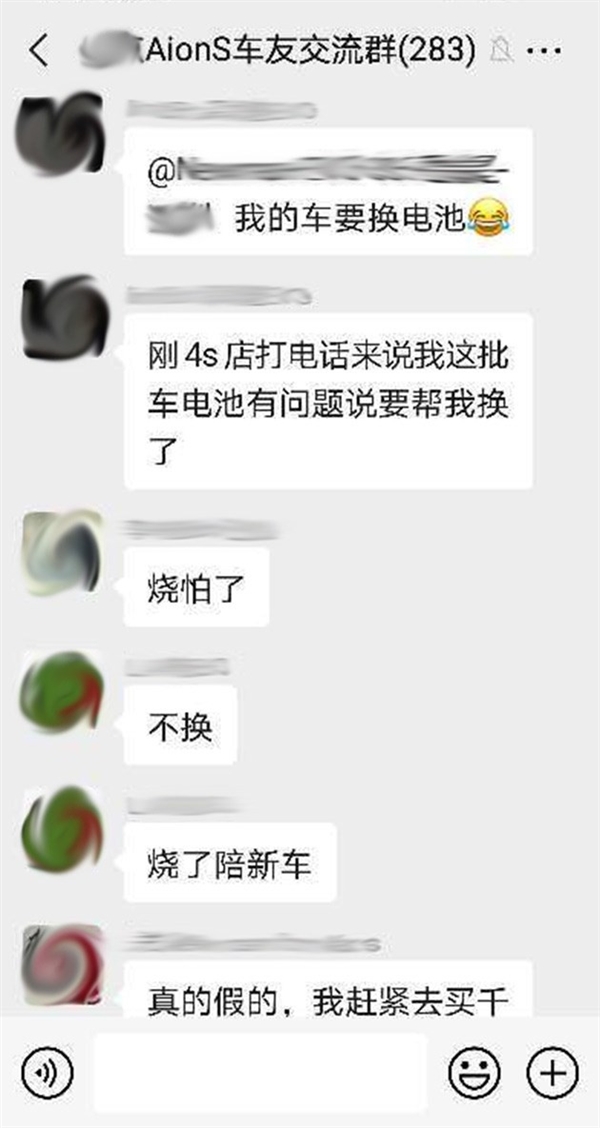Open the plus attachments menu

point(552,1074)
